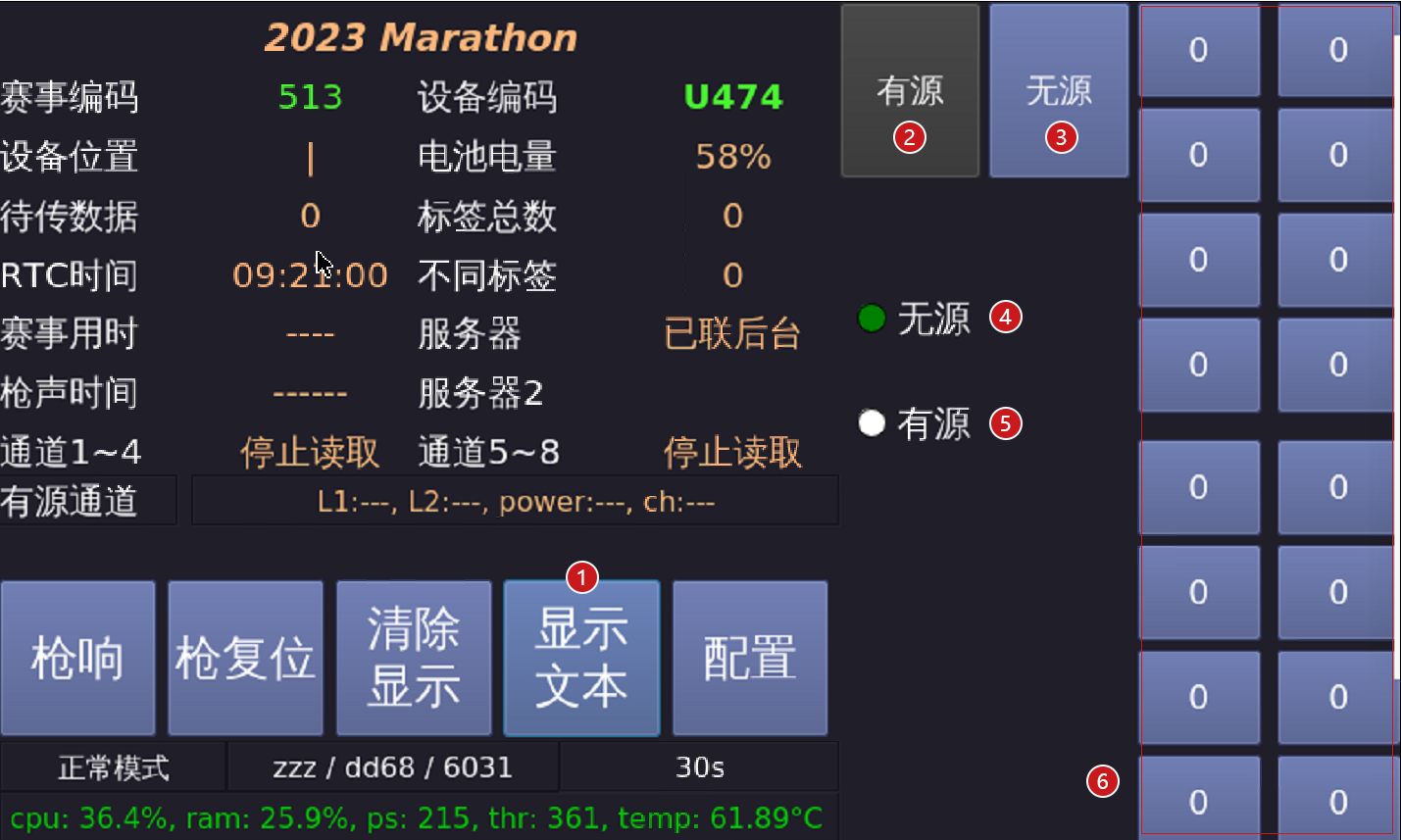Tap 清除显示 to clear the display

coord(414,658)
